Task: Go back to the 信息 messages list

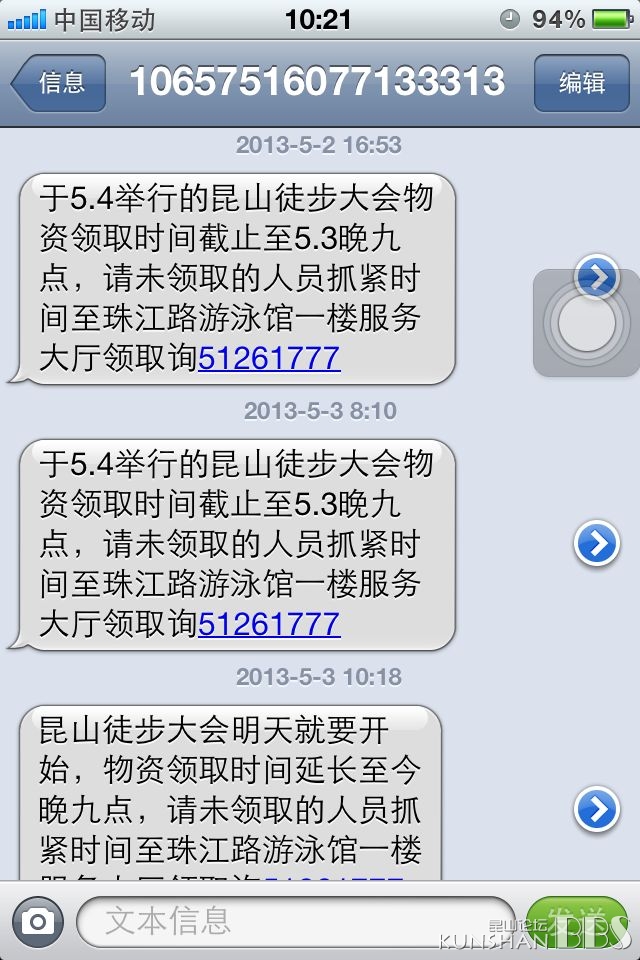Action: point(60,83)
